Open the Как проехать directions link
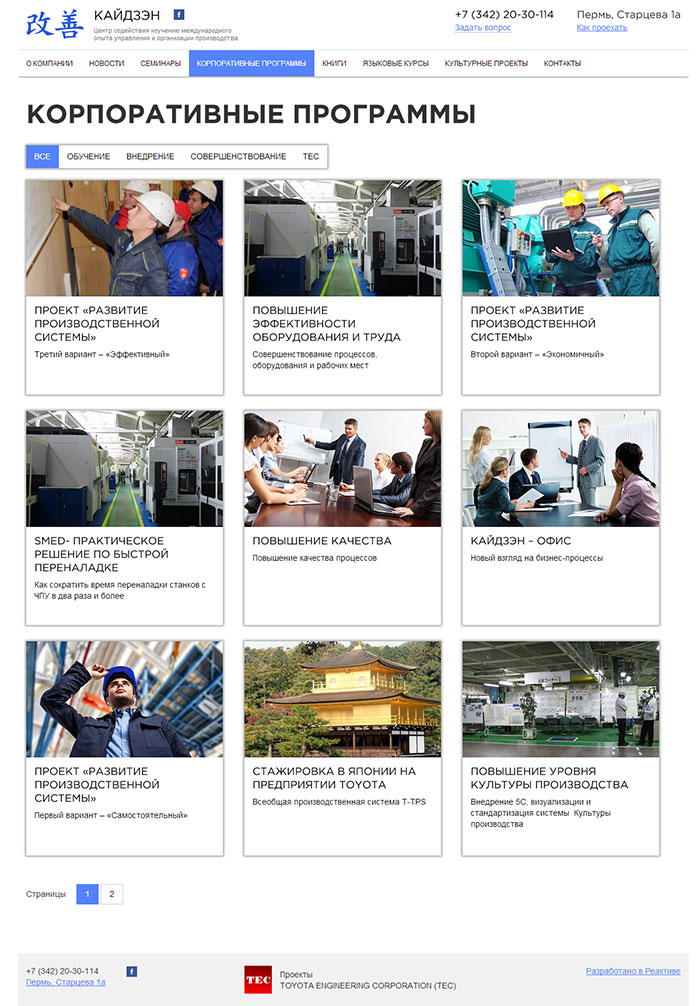 click(x=602, y=28)
